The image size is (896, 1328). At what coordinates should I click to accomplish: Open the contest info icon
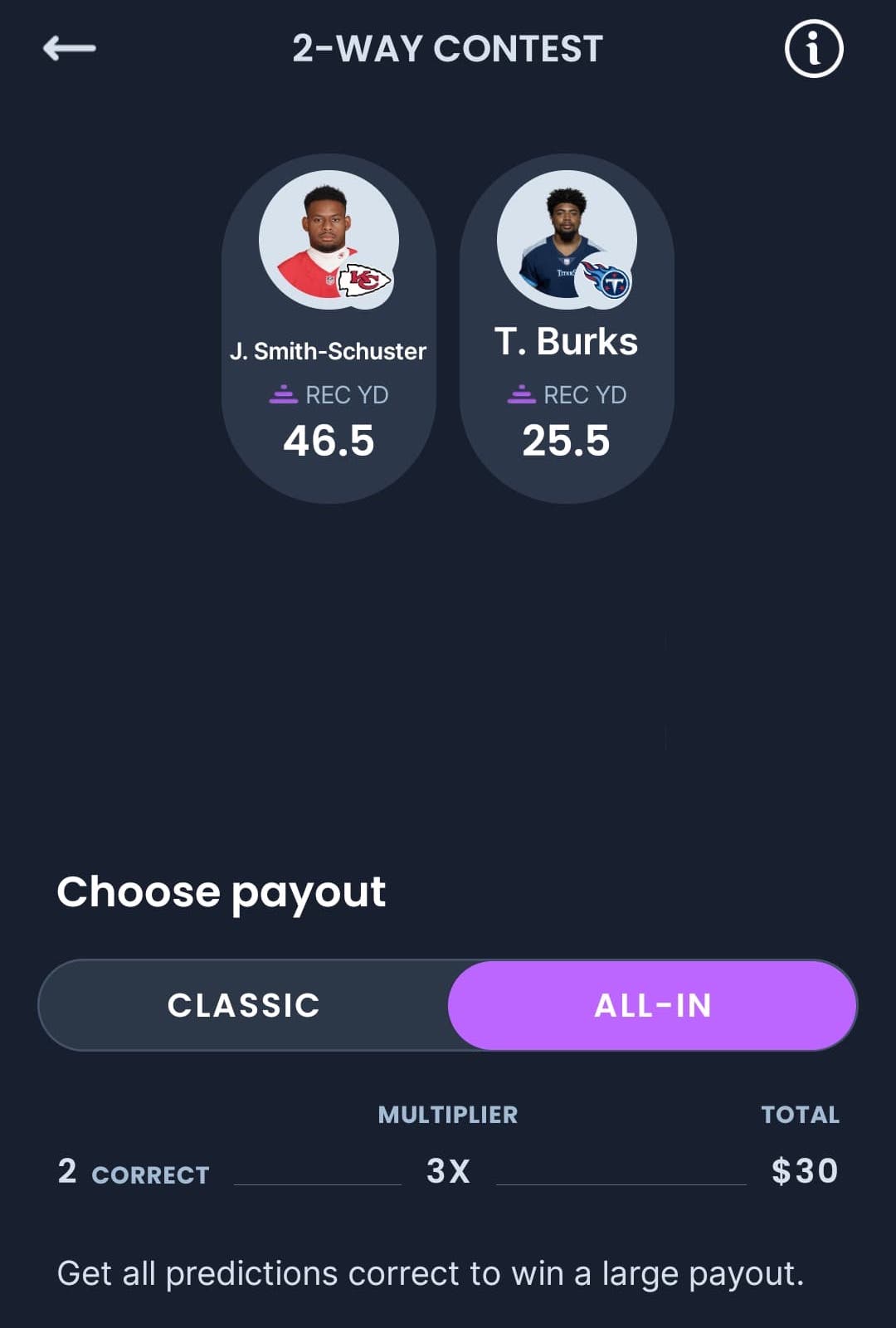(x=813, y=49)
